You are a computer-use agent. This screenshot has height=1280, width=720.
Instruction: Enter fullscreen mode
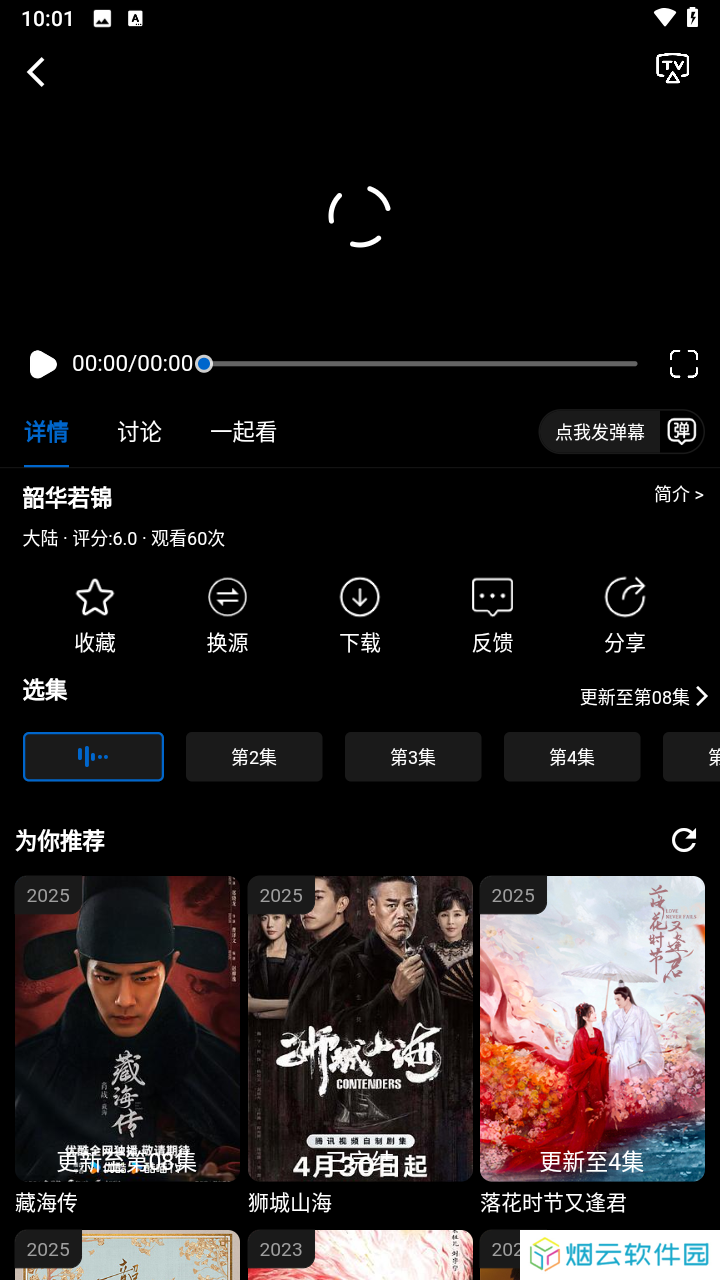pos(684,364)
